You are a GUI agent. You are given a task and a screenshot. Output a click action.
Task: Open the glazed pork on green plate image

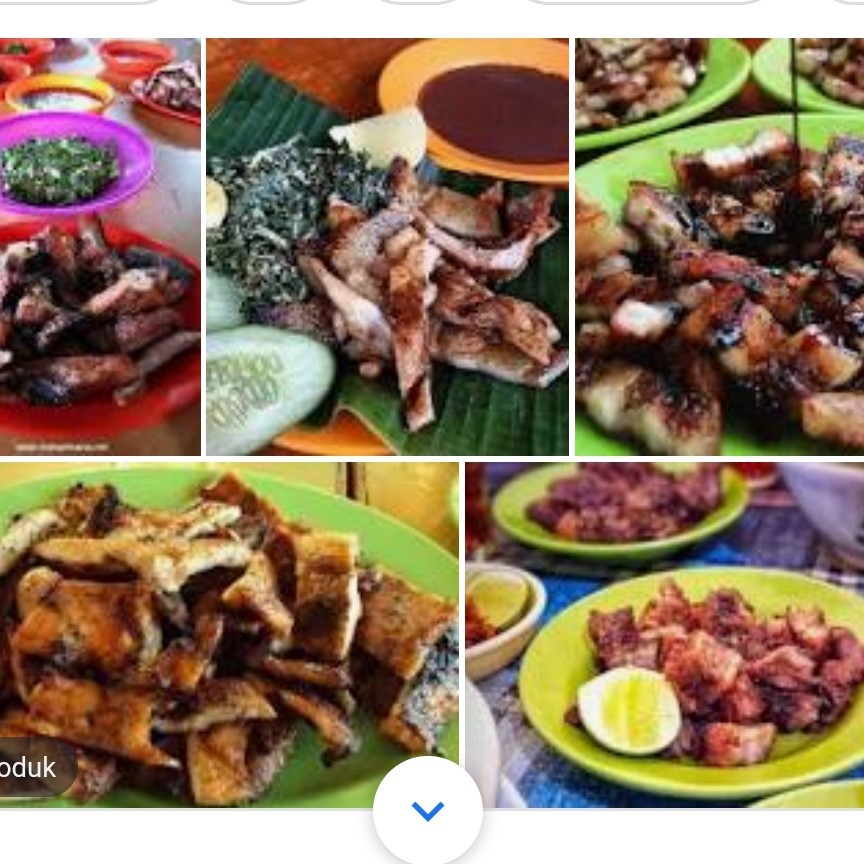tap(719, 247)
